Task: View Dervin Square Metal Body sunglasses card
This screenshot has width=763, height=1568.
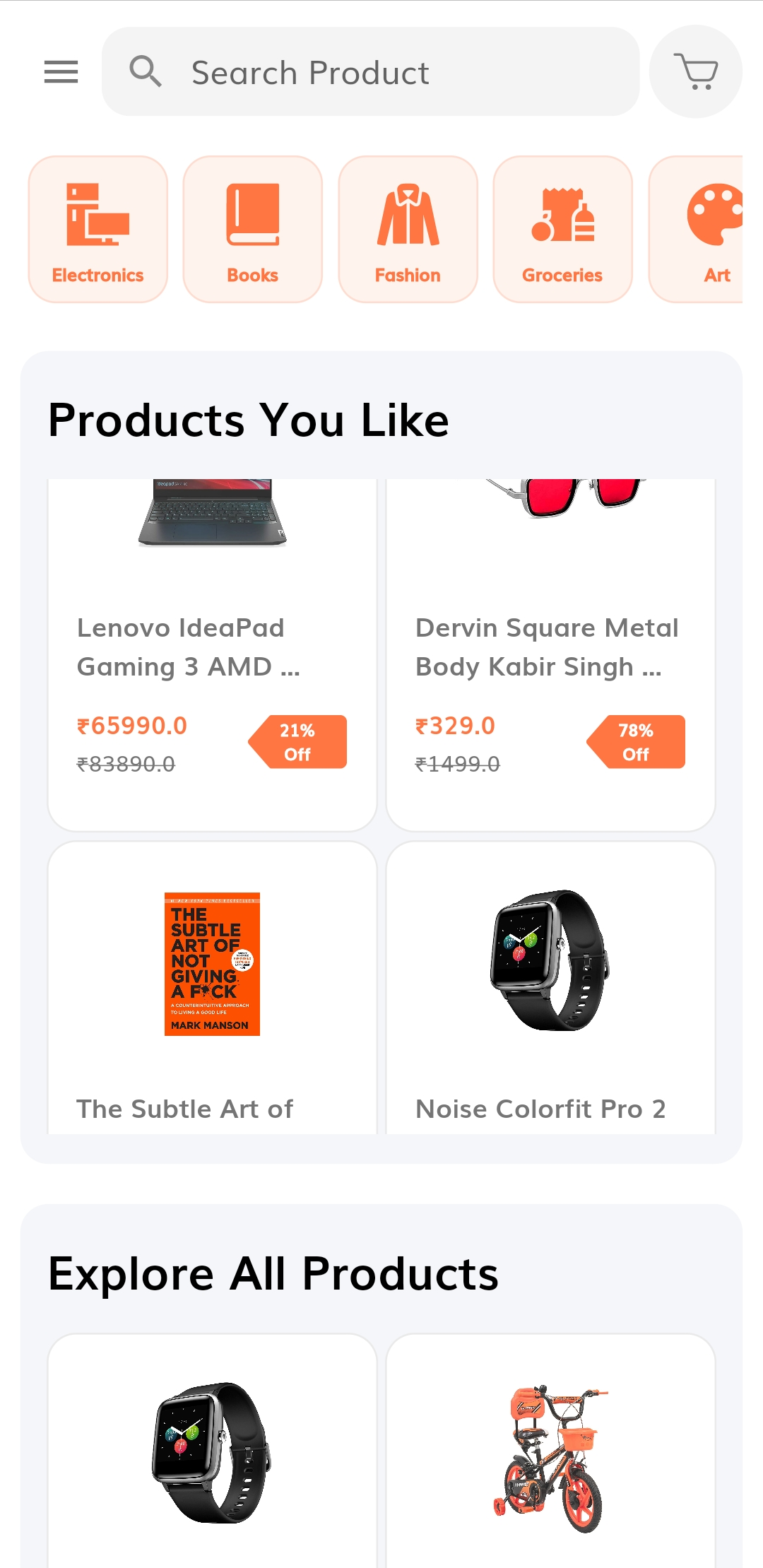Action: pos(550,654)
